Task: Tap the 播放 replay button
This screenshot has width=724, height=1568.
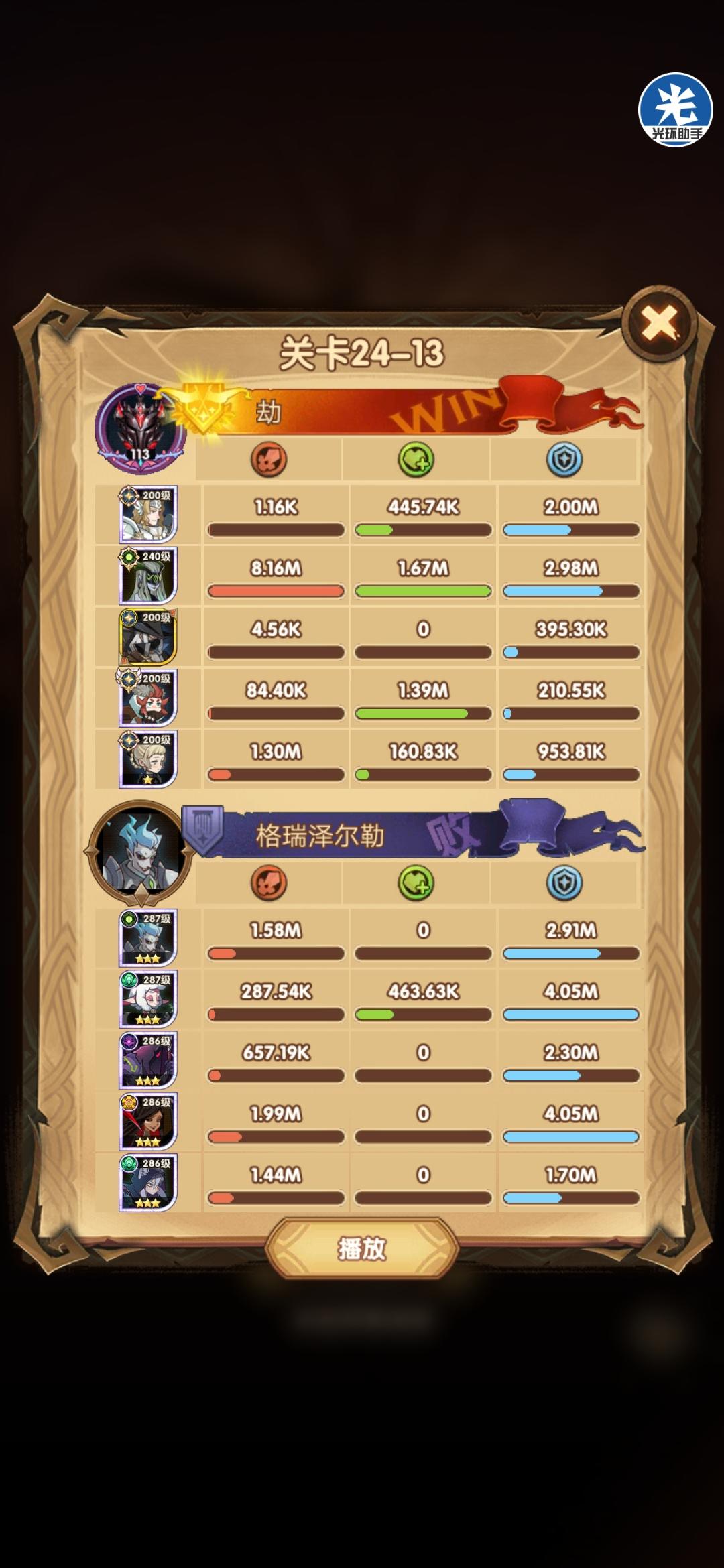Action: point(362,1248)
